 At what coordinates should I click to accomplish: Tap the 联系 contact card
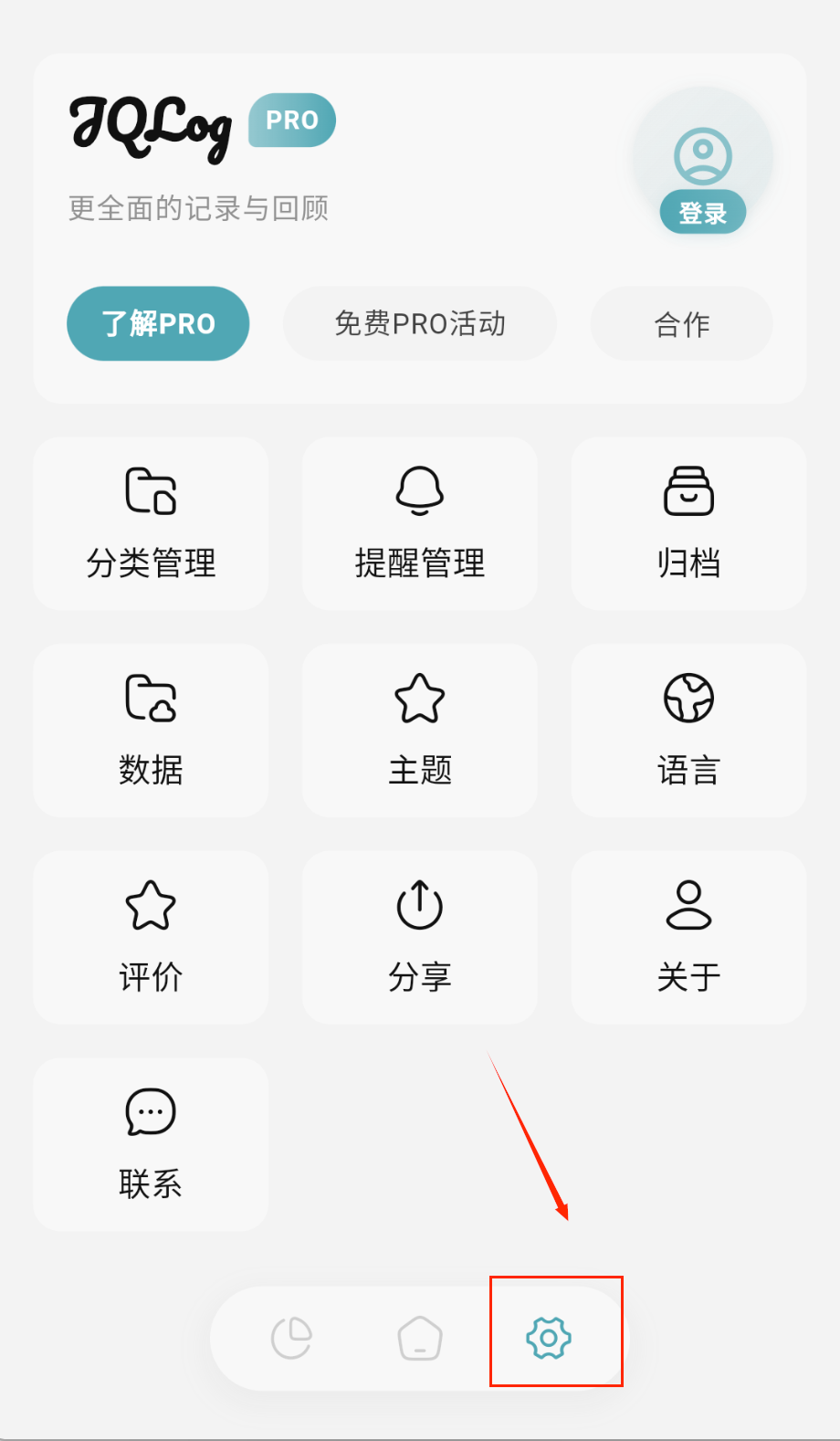[151, 1144]
